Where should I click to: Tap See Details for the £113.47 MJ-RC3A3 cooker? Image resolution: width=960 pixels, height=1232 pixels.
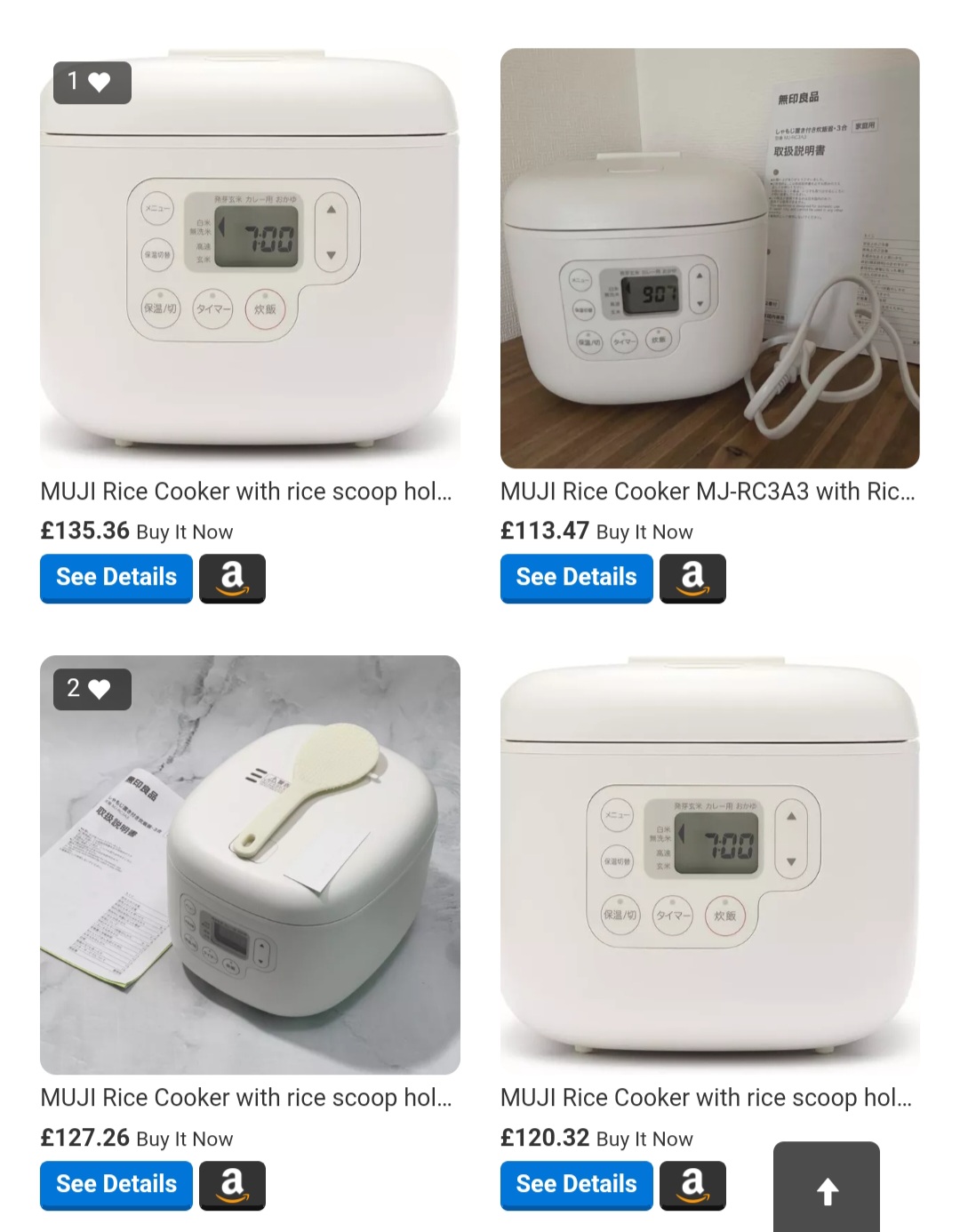576,578
